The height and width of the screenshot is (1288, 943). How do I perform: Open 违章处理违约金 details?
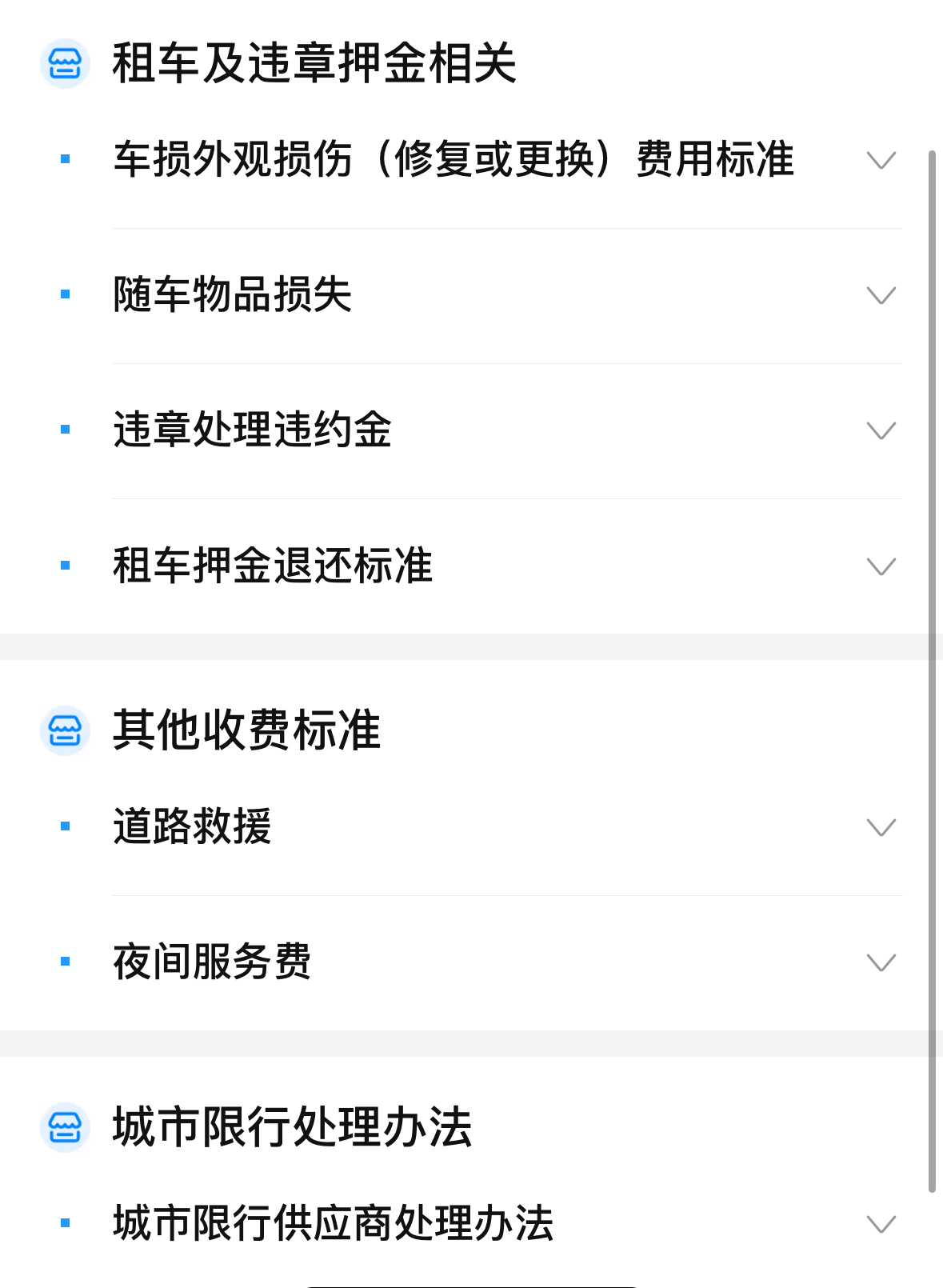click(x=881, y=430)
